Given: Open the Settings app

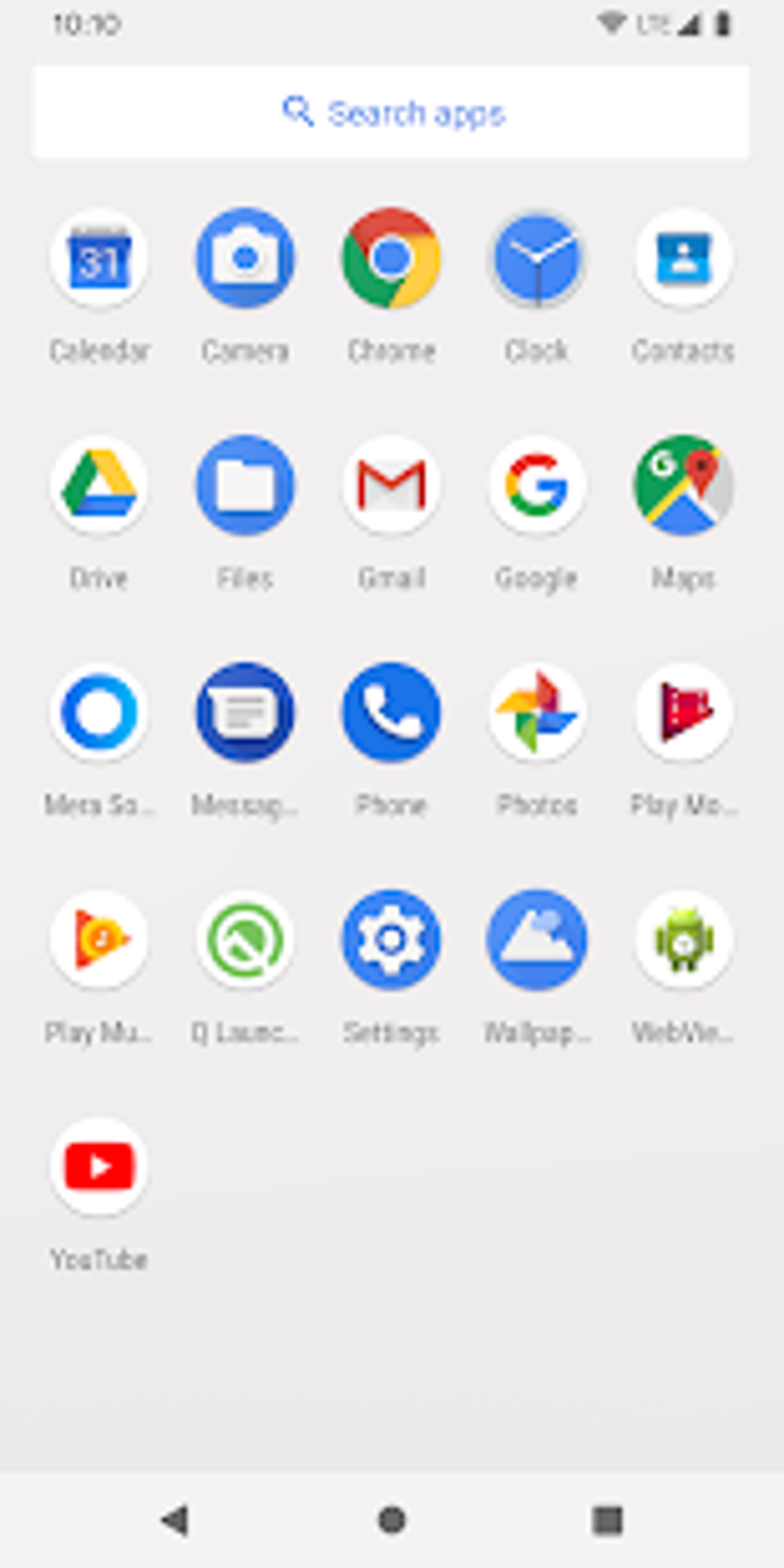Looking at the screenshot, I should pyautogui.click(x=390, y=939).
